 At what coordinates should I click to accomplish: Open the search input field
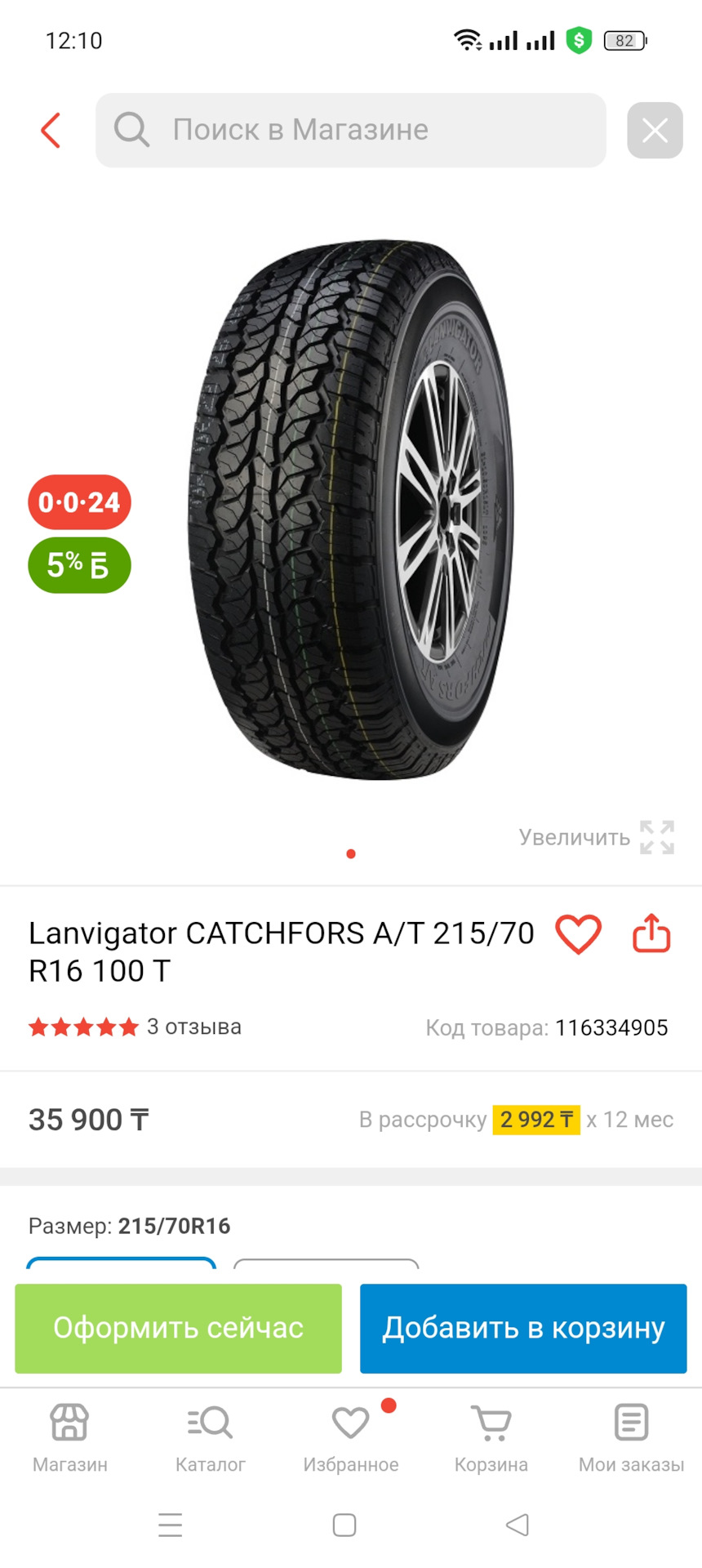[x=350, y=130]
